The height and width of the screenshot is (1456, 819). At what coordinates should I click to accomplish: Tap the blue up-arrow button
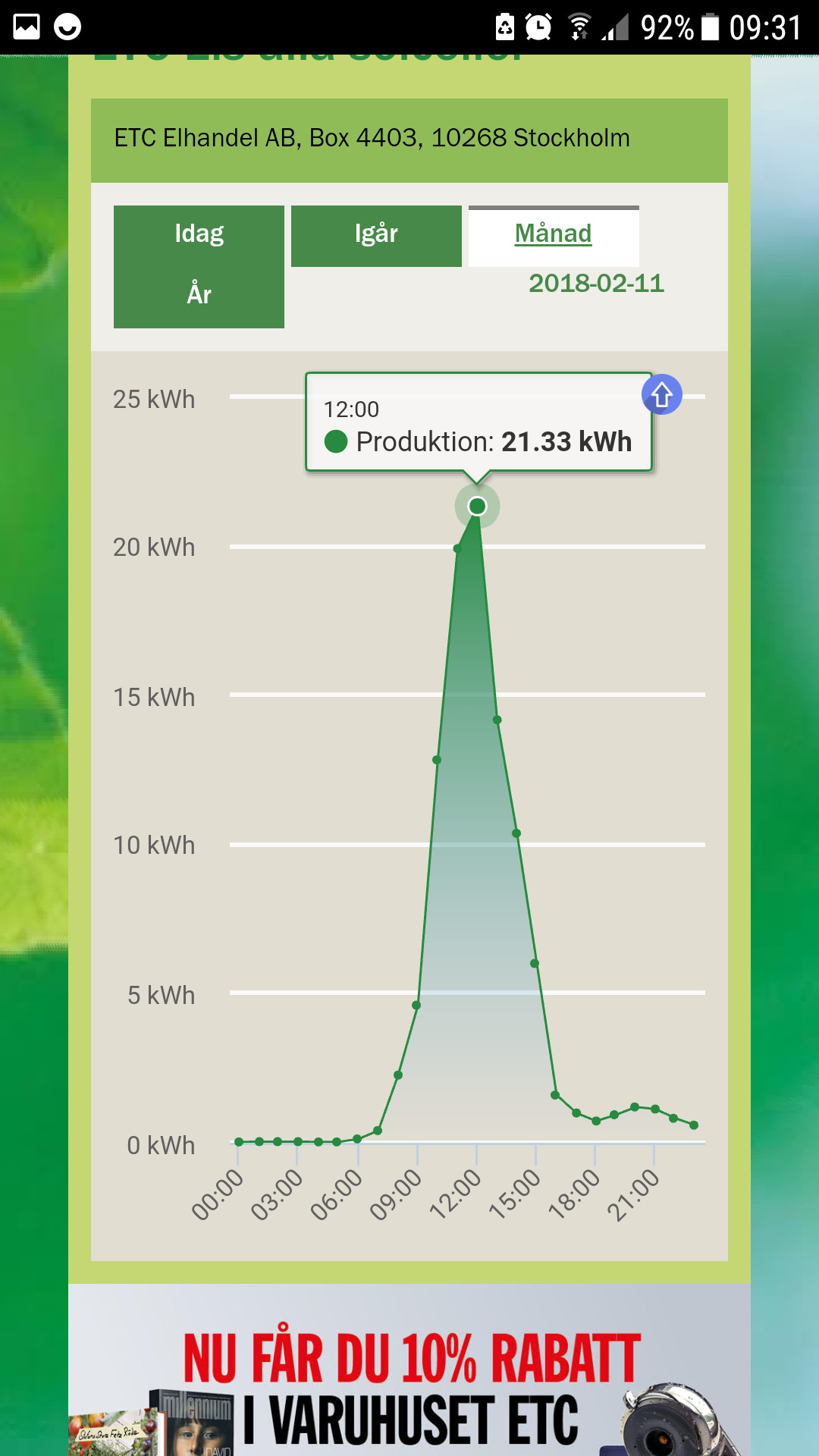pyautogui.click(x=661, y=395)
